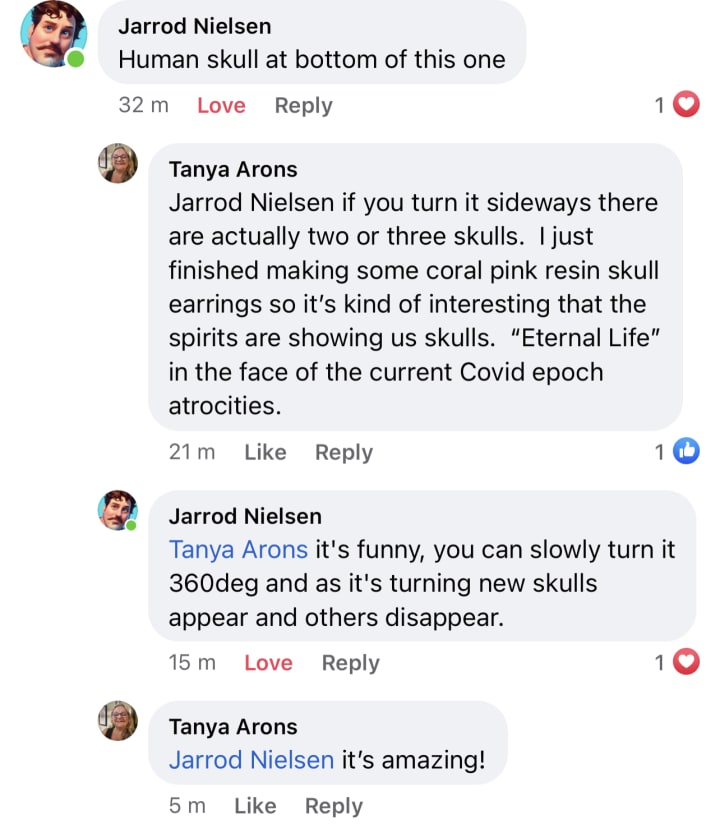The image size is (720, 833).
Task: Reply to Jarrod's 'Human skull' comment
Action: 303,106
